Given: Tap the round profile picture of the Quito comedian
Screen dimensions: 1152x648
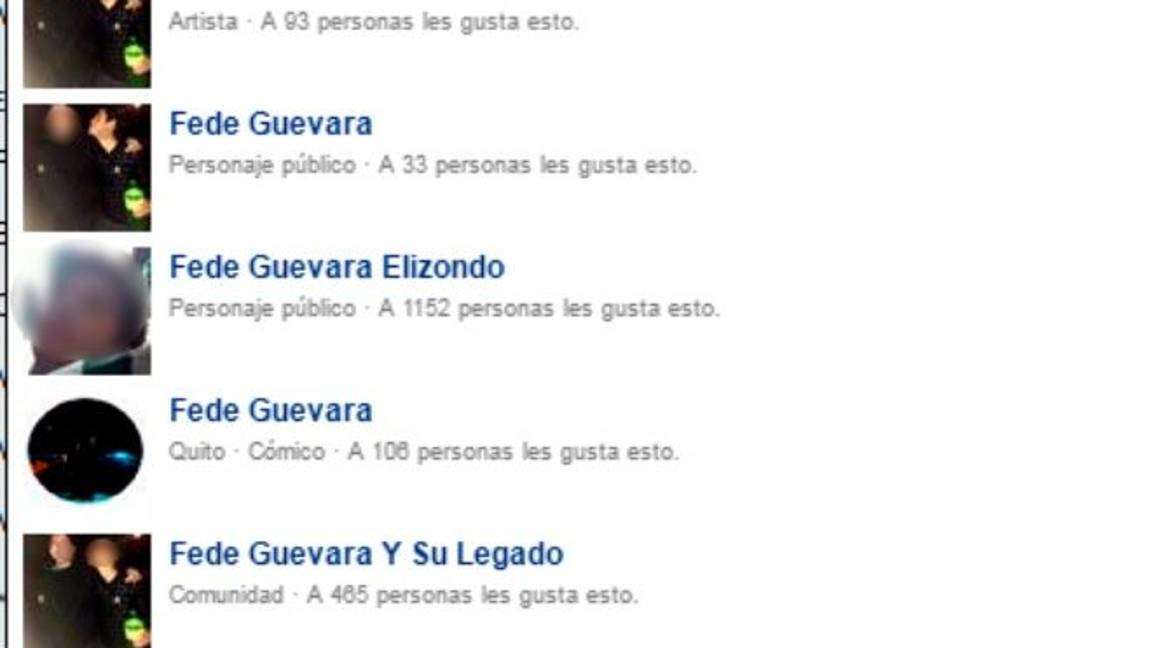Looking at the screenshot, I should [86, 451].
